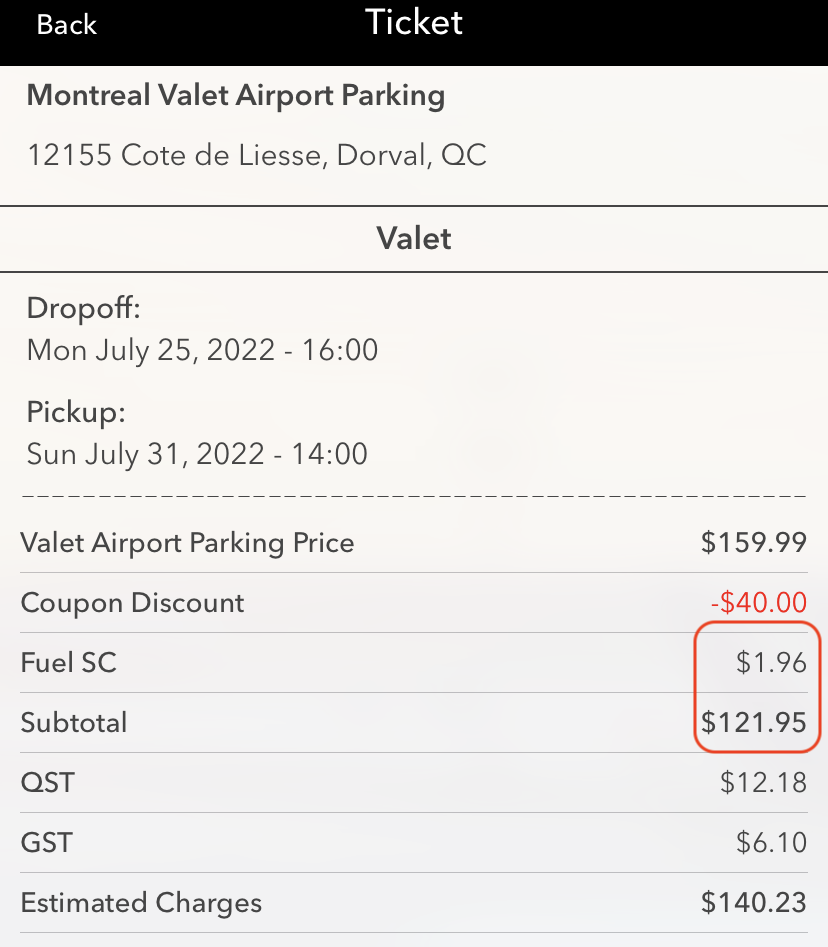
Task: Click the Coupon Discount label
Action: point(131,602)
